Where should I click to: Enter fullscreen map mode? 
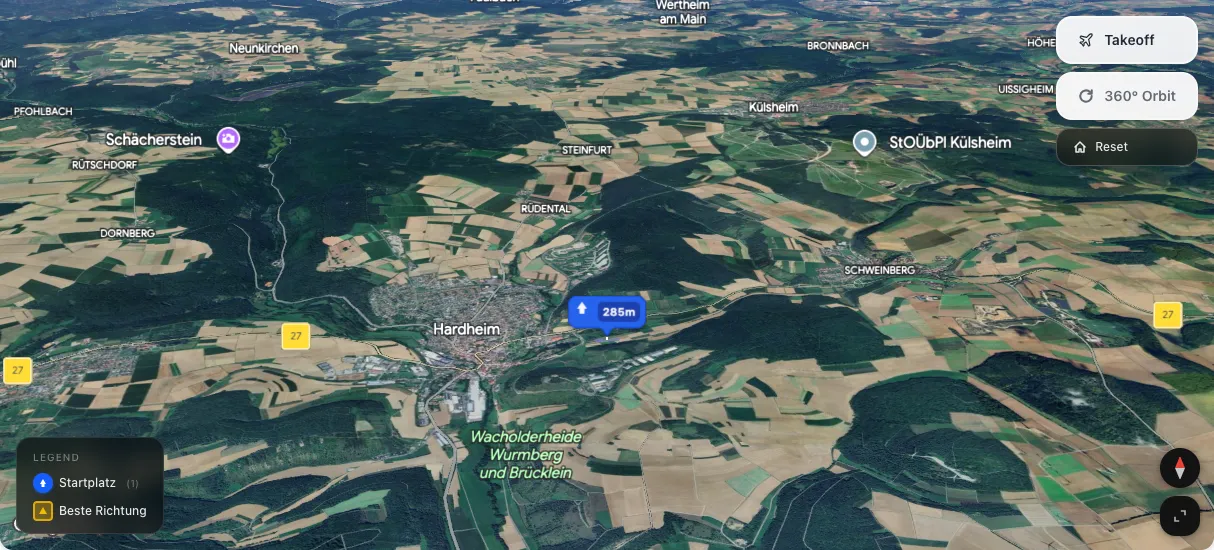(1179, 516)
